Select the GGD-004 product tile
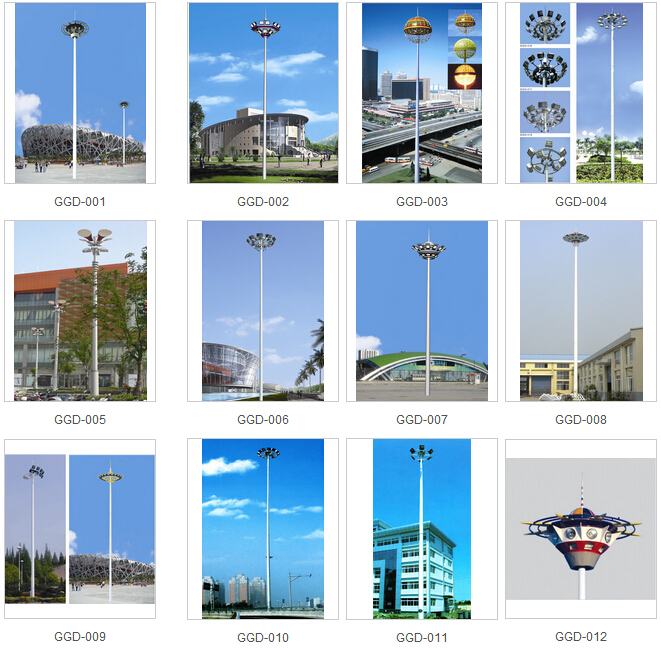 581,93
